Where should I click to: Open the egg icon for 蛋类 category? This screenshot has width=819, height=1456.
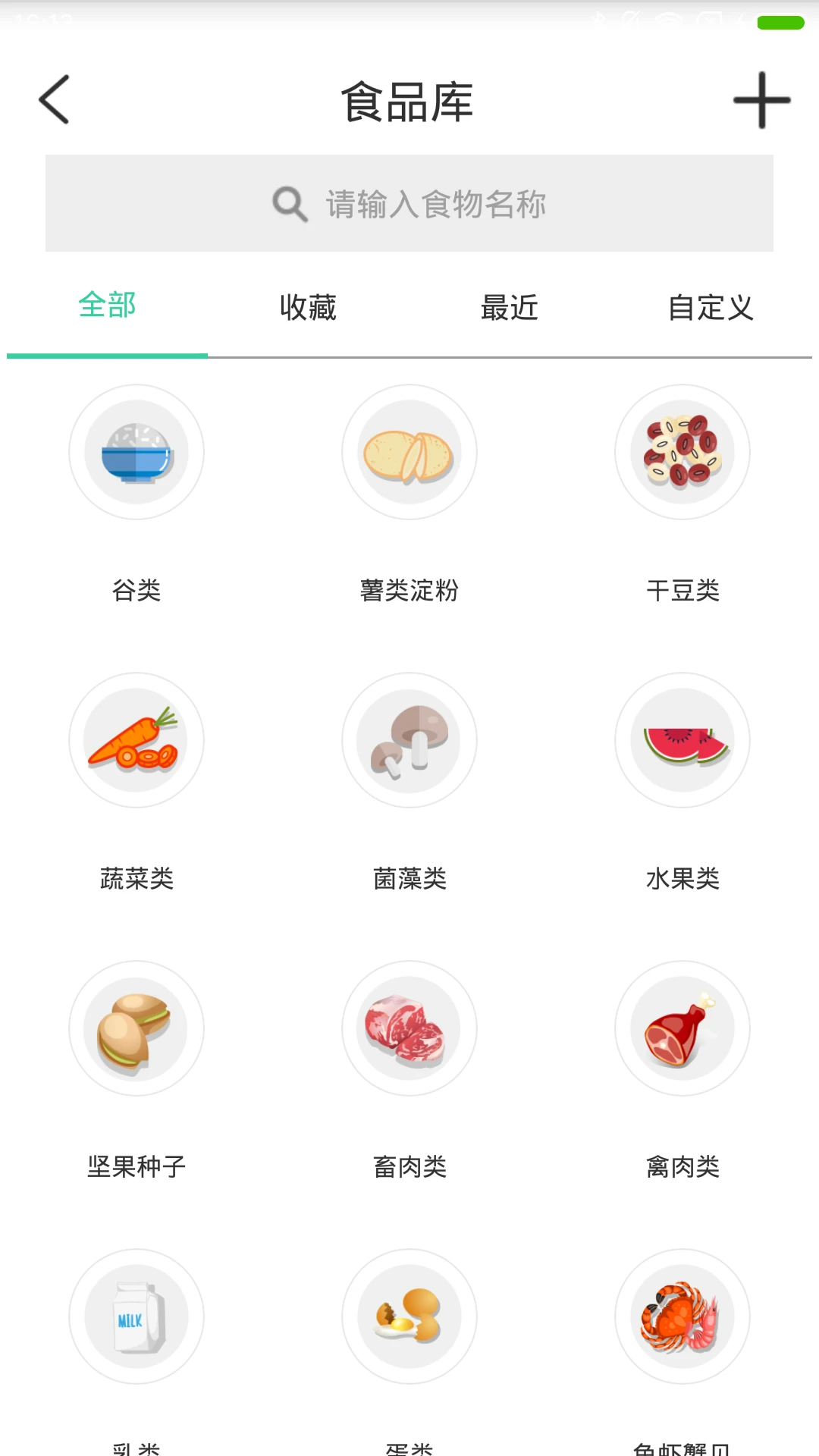409,1317
